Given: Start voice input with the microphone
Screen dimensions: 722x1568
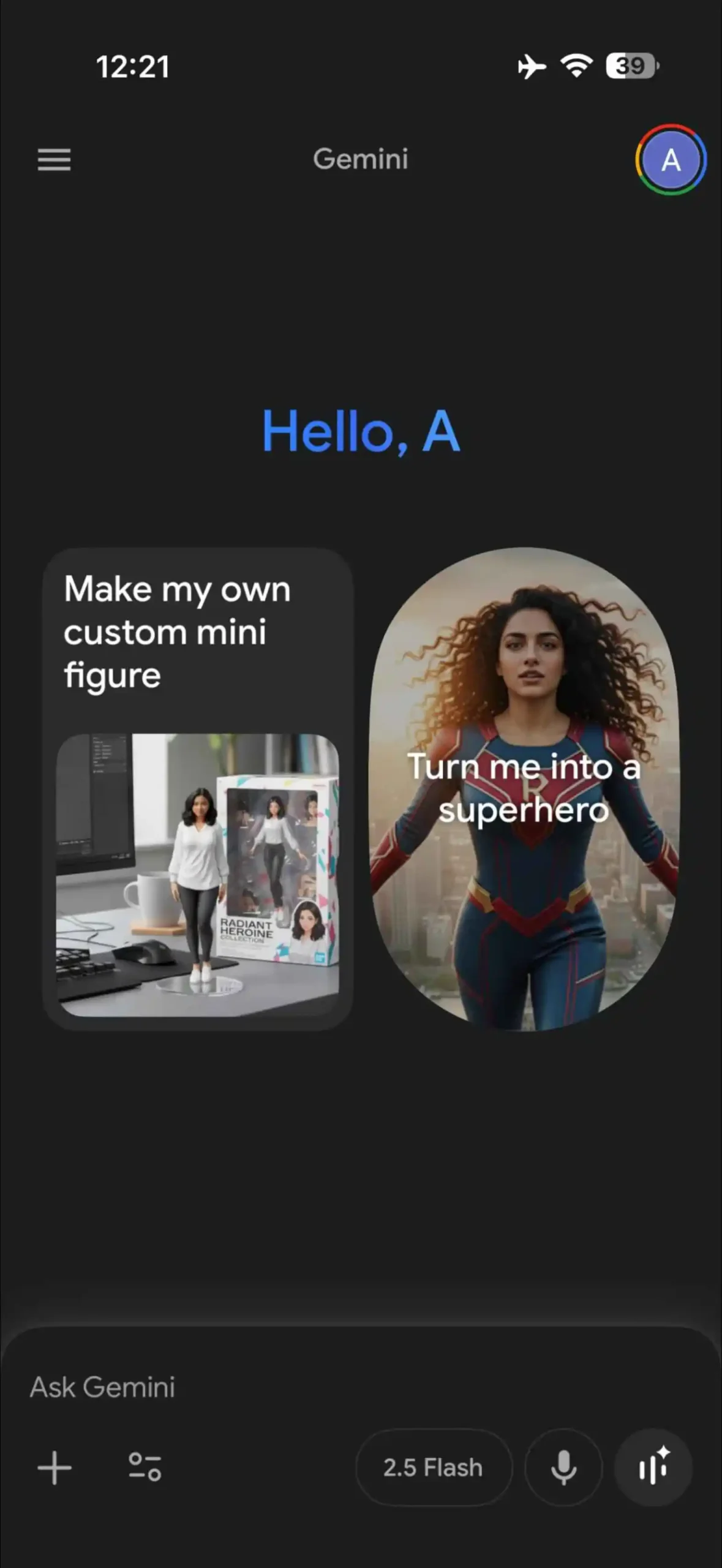Looking at the screenshot, I should pyautogui.click(x=563, y=1468).
